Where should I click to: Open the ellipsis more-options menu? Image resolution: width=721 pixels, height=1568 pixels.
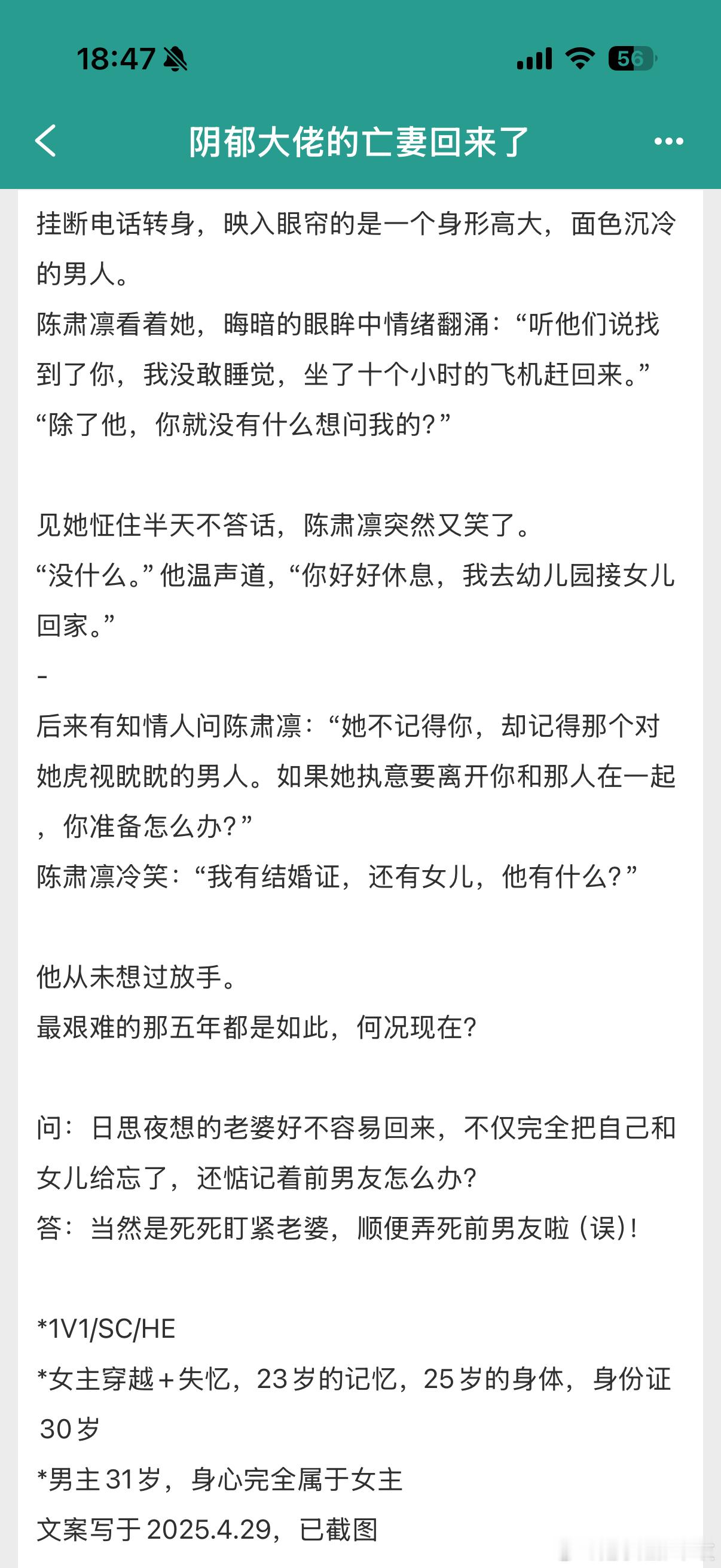click(x=668, y=141)
